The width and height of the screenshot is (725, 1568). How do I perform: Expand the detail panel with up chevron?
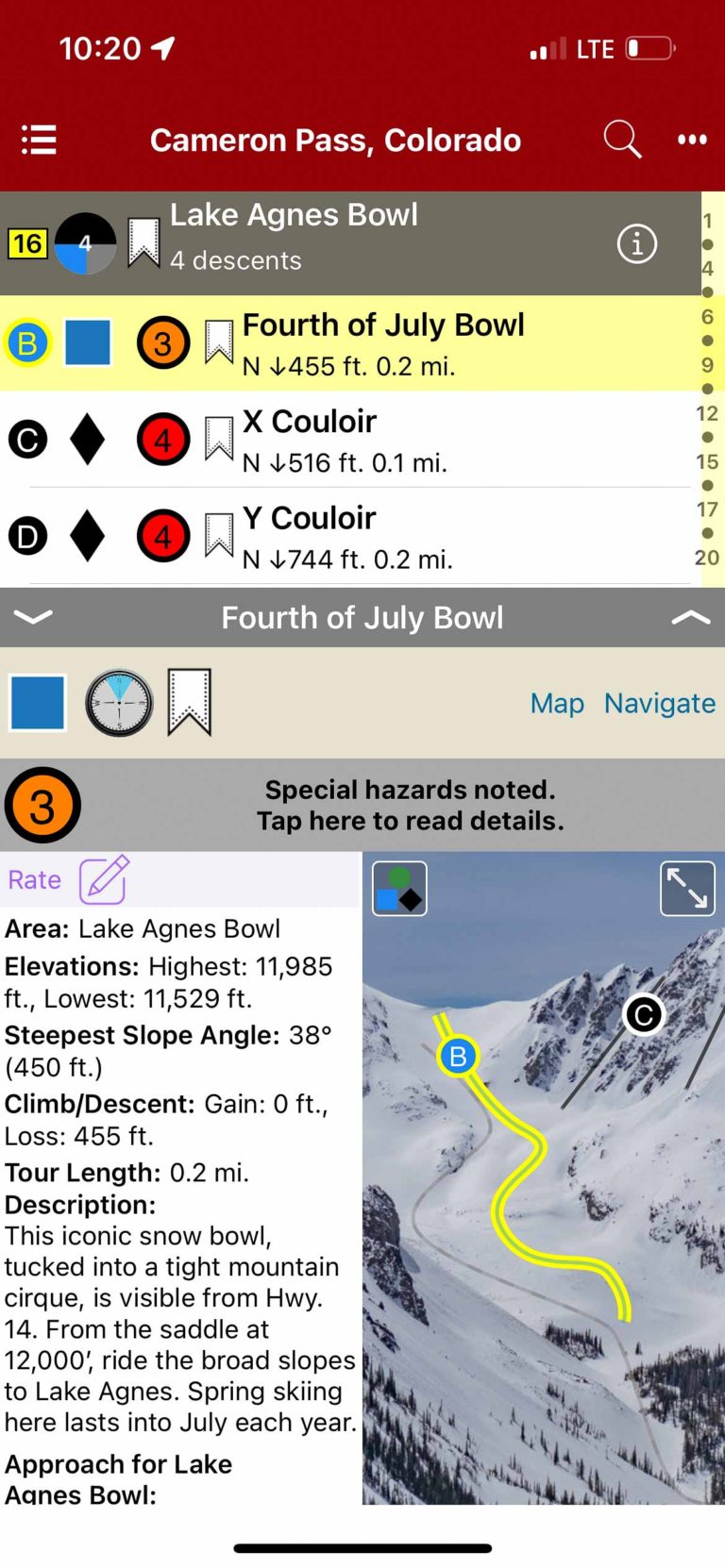(690, 617)
